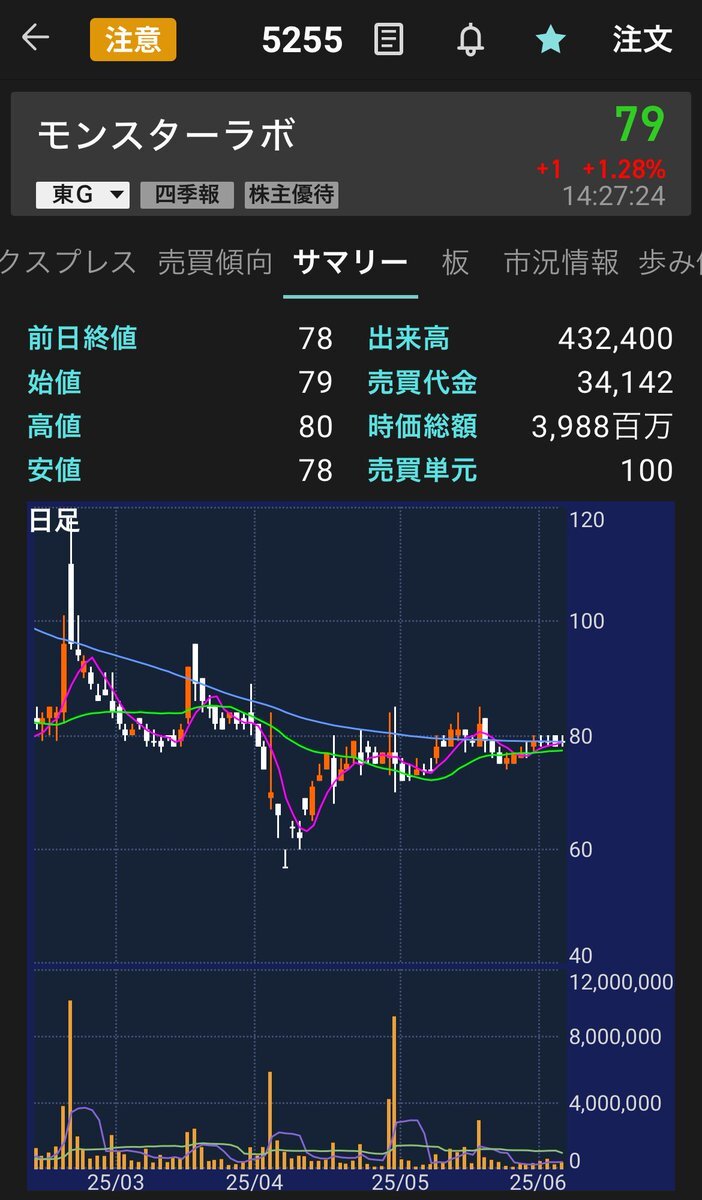Switch to the 売買傾向 tab
702x1200 pixels.
point(215,263)
